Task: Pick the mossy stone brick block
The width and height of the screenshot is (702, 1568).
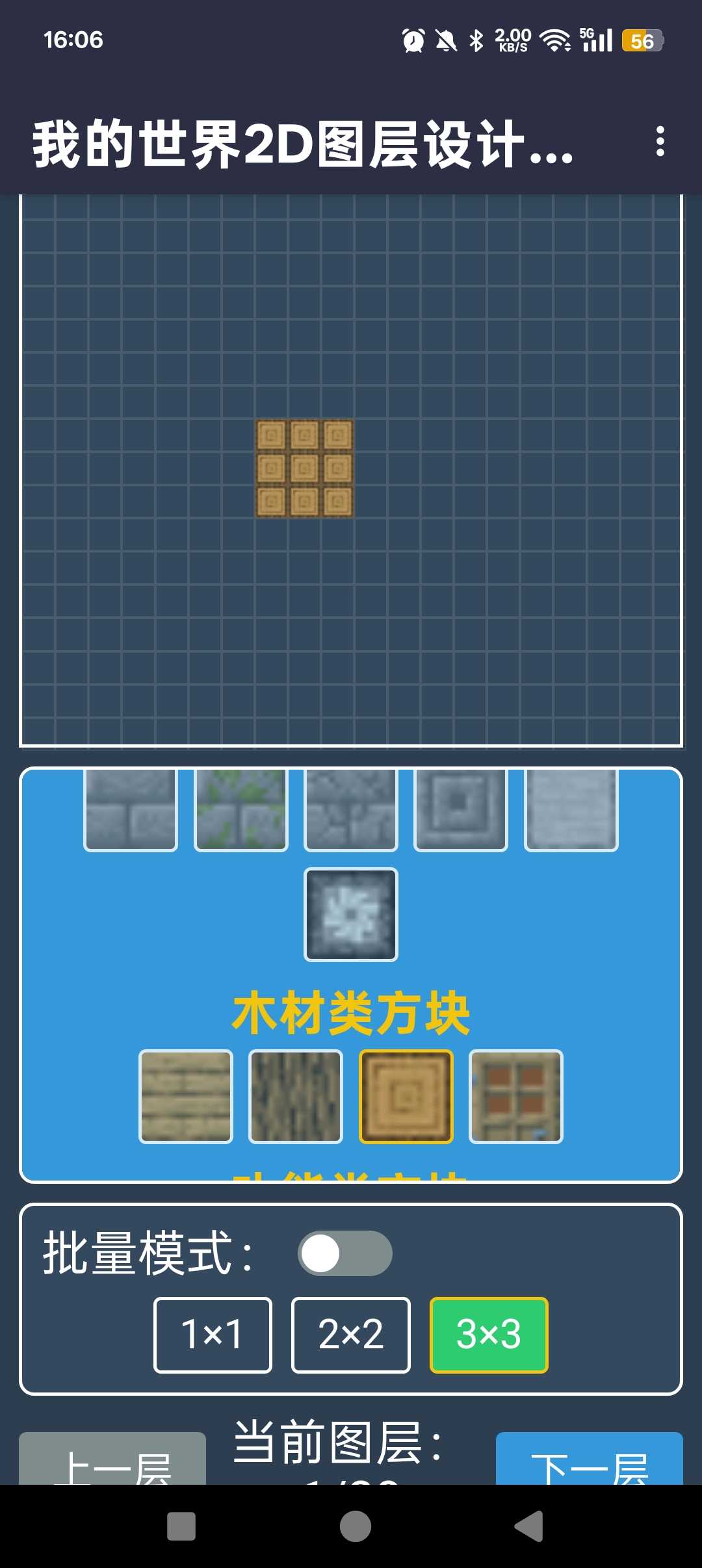Action: pos(241,809)
